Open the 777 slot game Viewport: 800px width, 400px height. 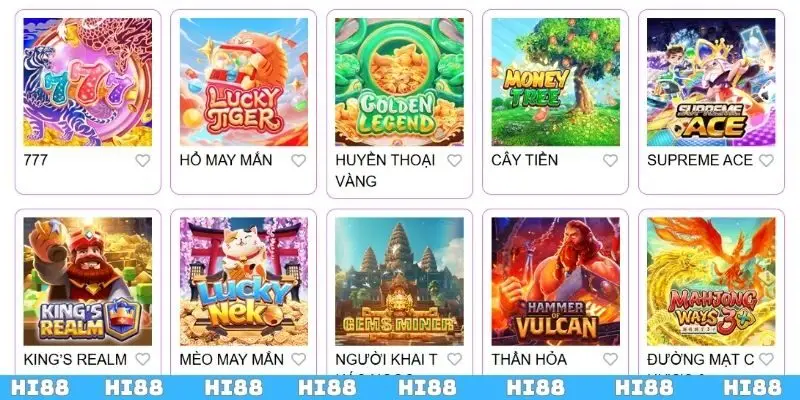coord(88,82)
